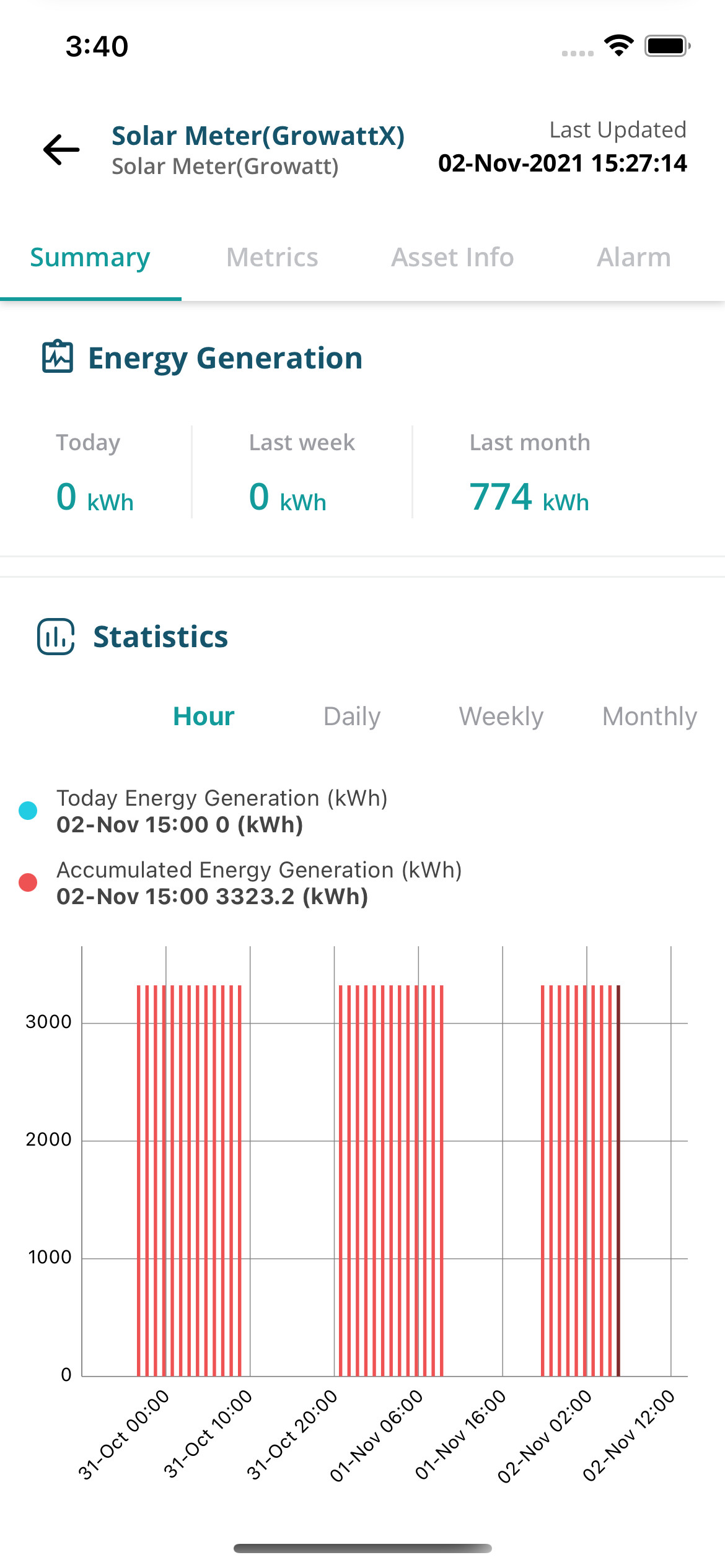
Task: Switch statistics to Daily
Action: (352, 716)
